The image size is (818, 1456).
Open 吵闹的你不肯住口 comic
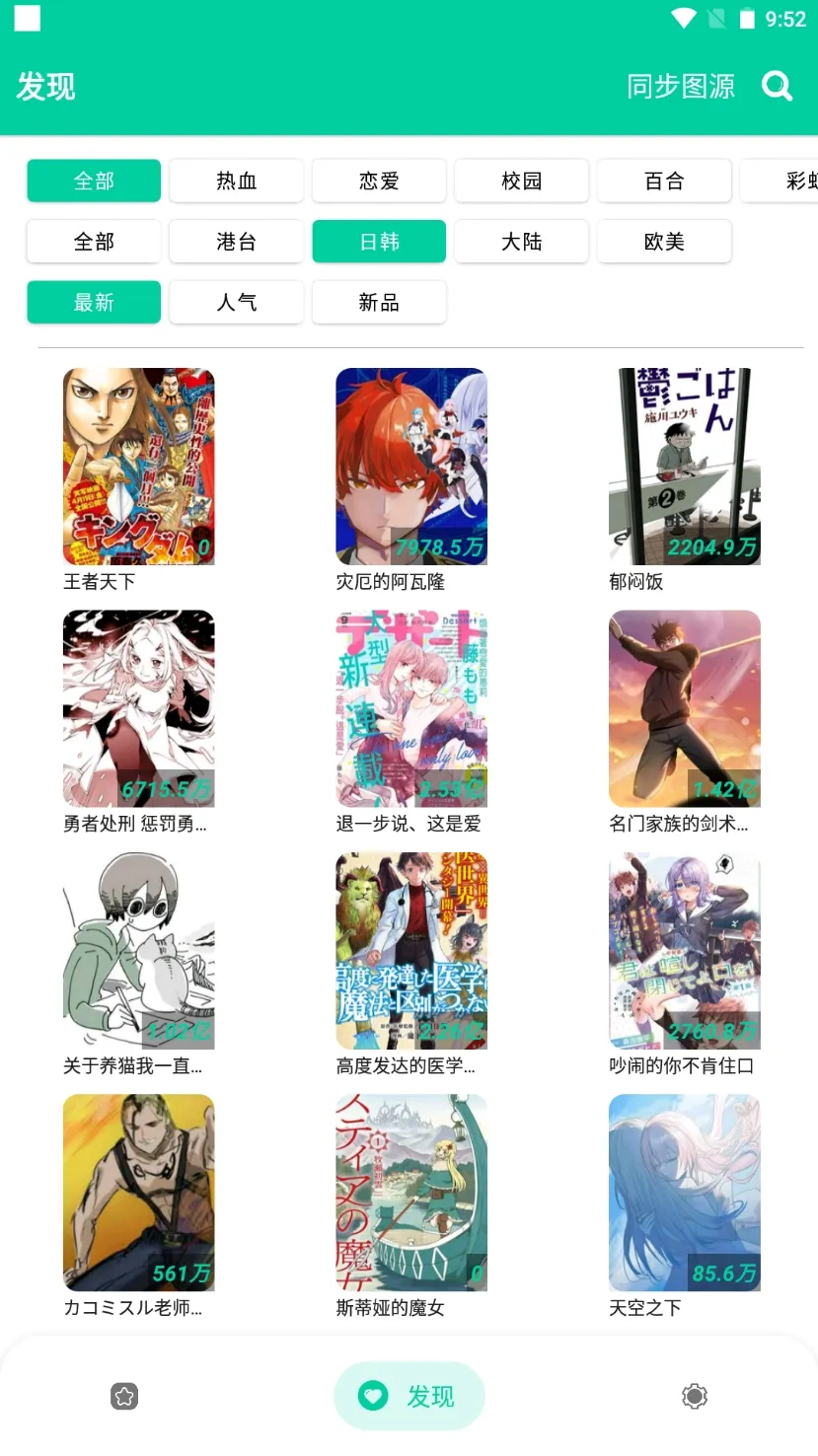pyautogui.click(x=685, y=951)
